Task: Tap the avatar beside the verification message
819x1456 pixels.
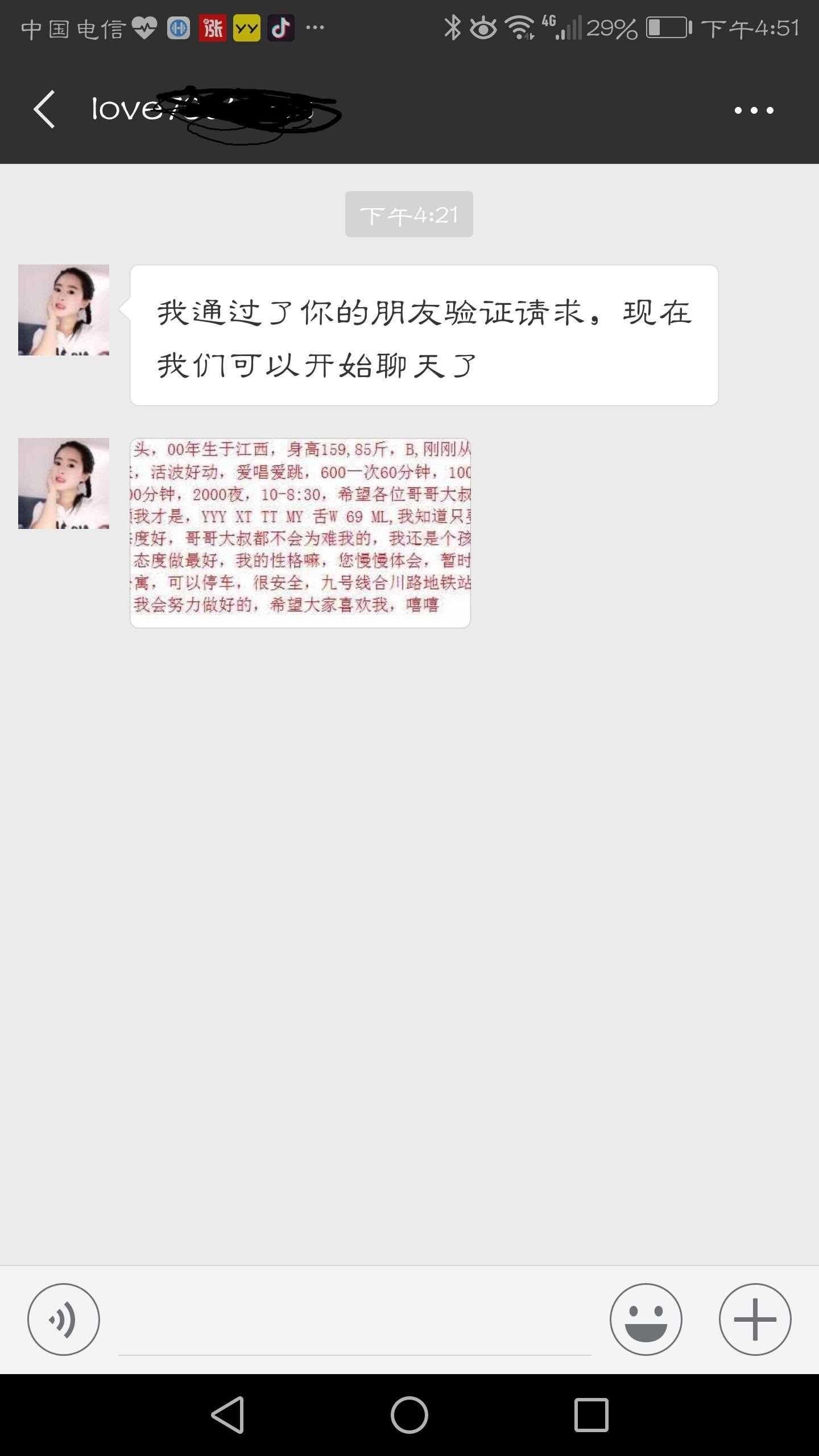Action: [x=64, y=310]
